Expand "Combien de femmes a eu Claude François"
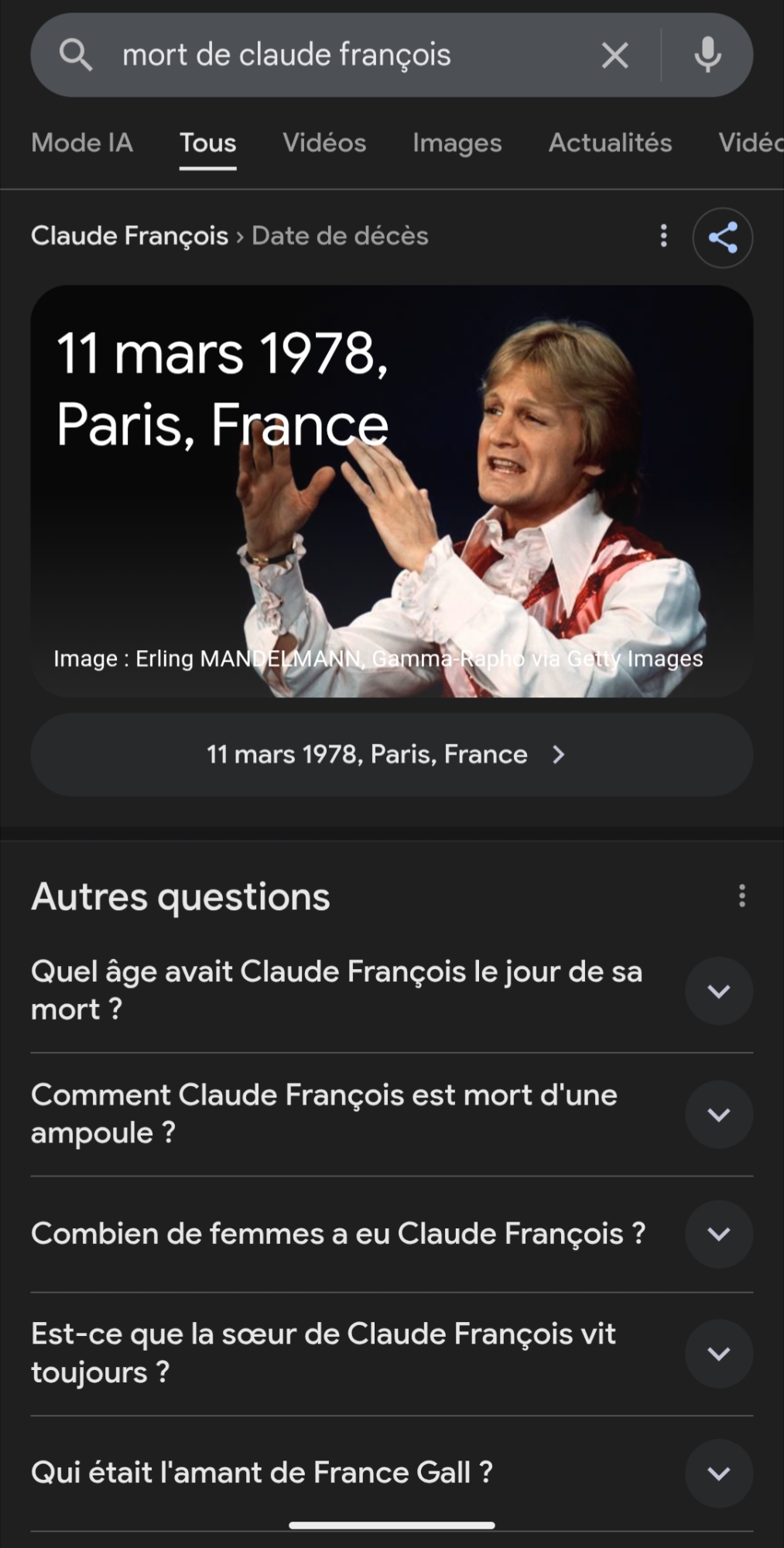This screenshot has height=1548, width=784. (719, 1234)
